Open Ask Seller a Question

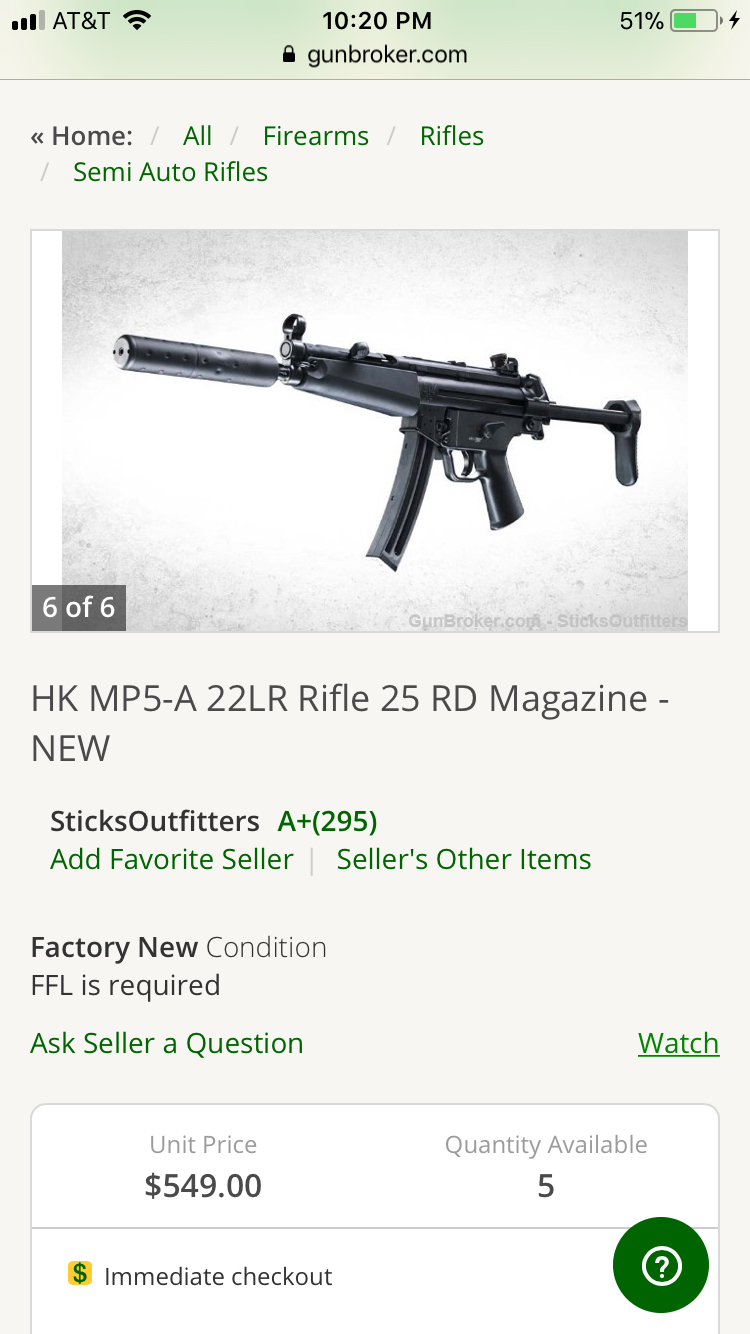pos(167,1043)
